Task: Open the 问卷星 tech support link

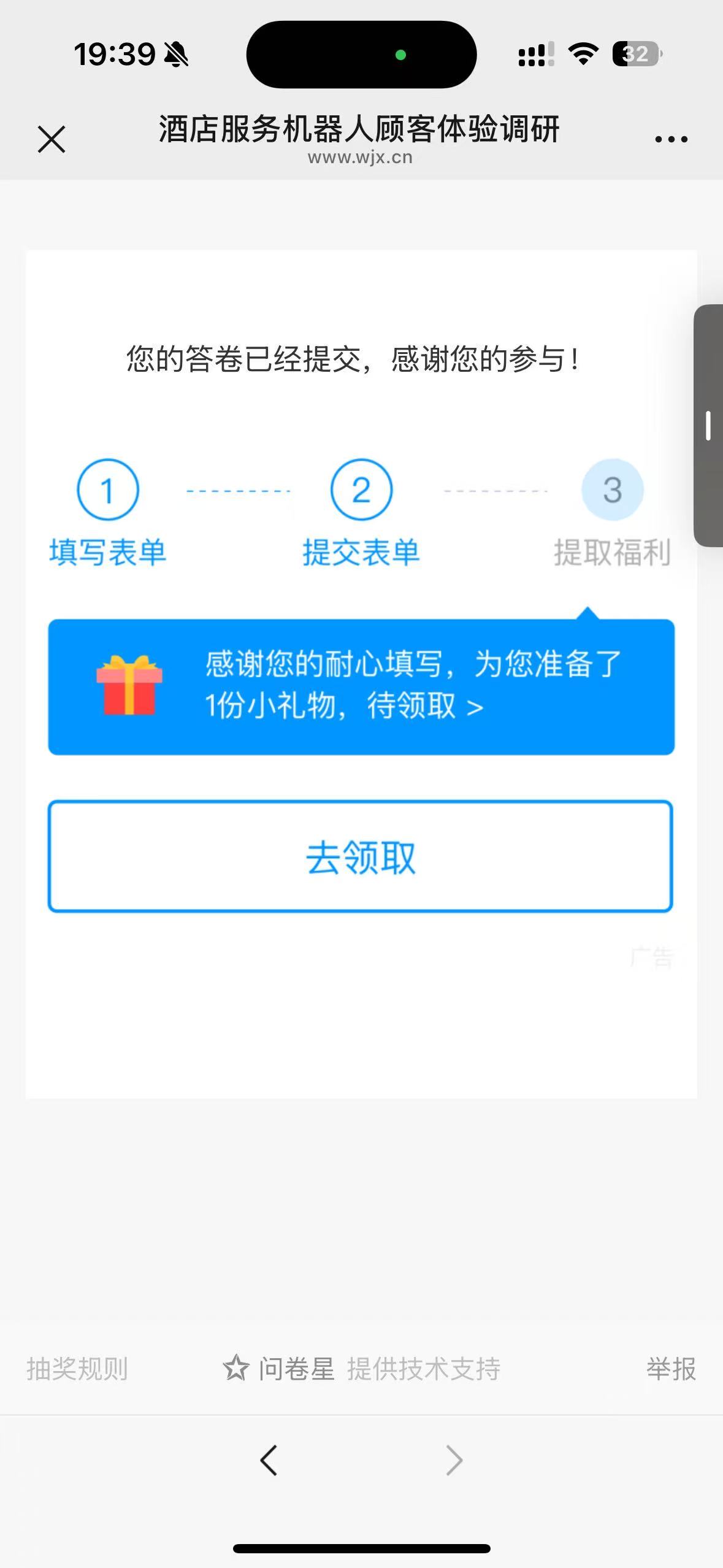Action: coord(361,1369)
